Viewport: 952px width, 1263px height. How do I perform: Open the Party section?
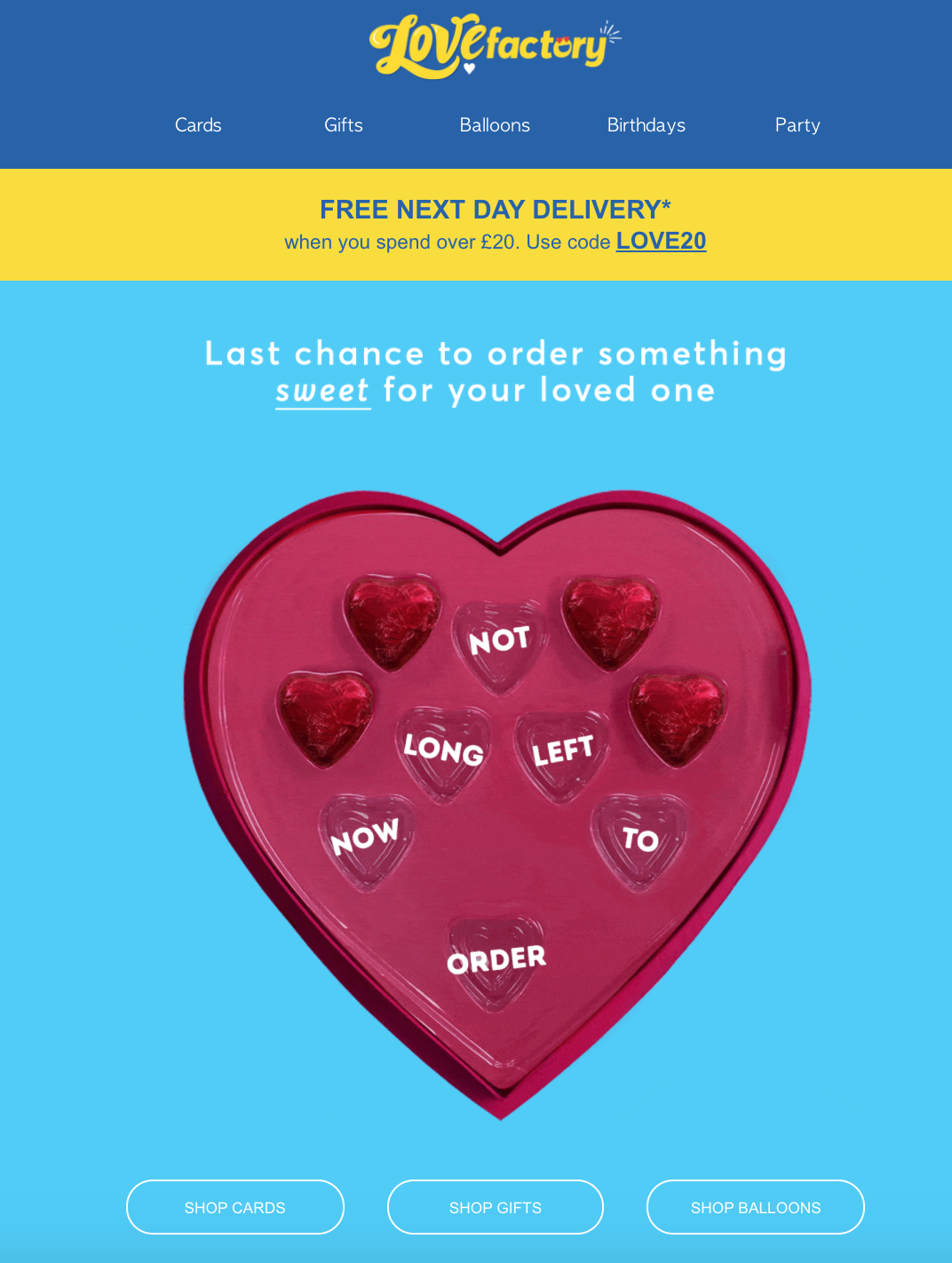tap(797, 125)
